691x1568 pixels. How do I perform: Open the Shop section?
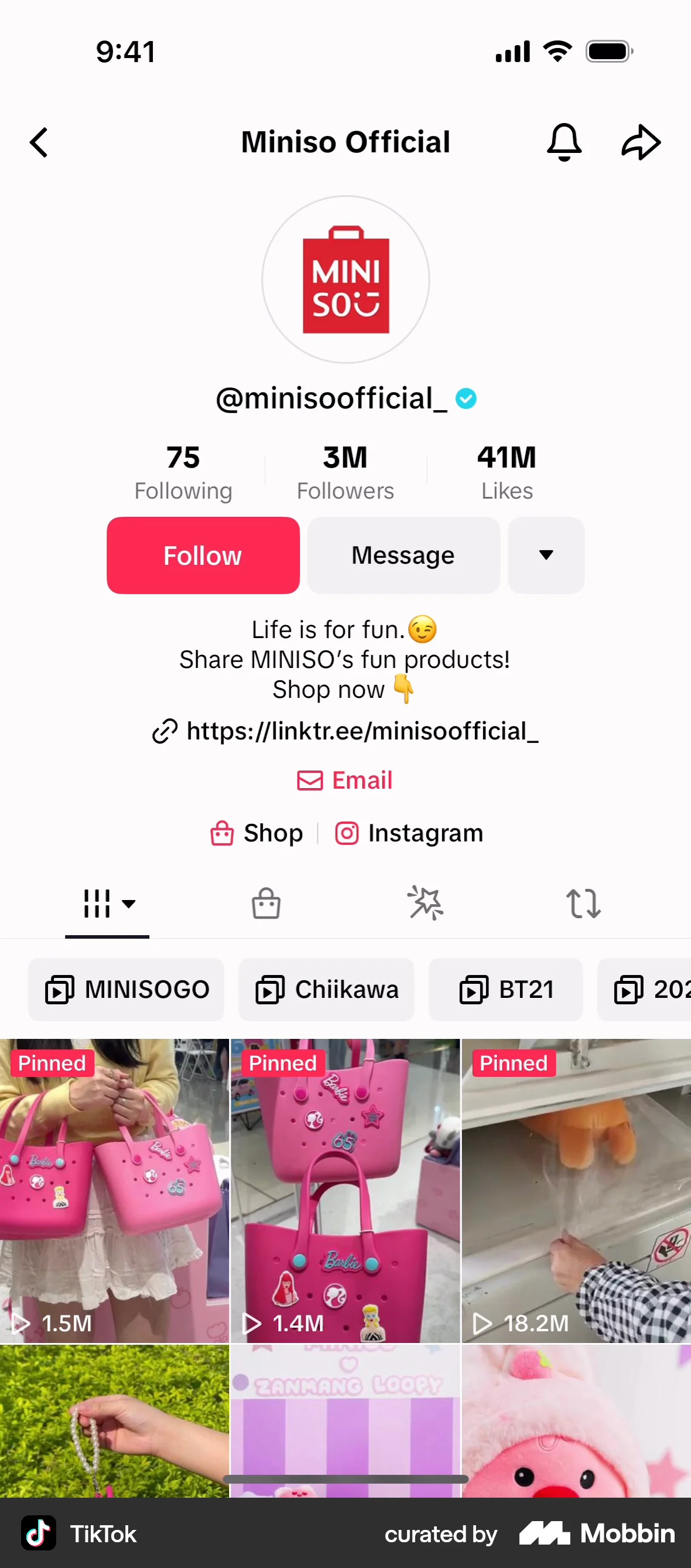255,833
